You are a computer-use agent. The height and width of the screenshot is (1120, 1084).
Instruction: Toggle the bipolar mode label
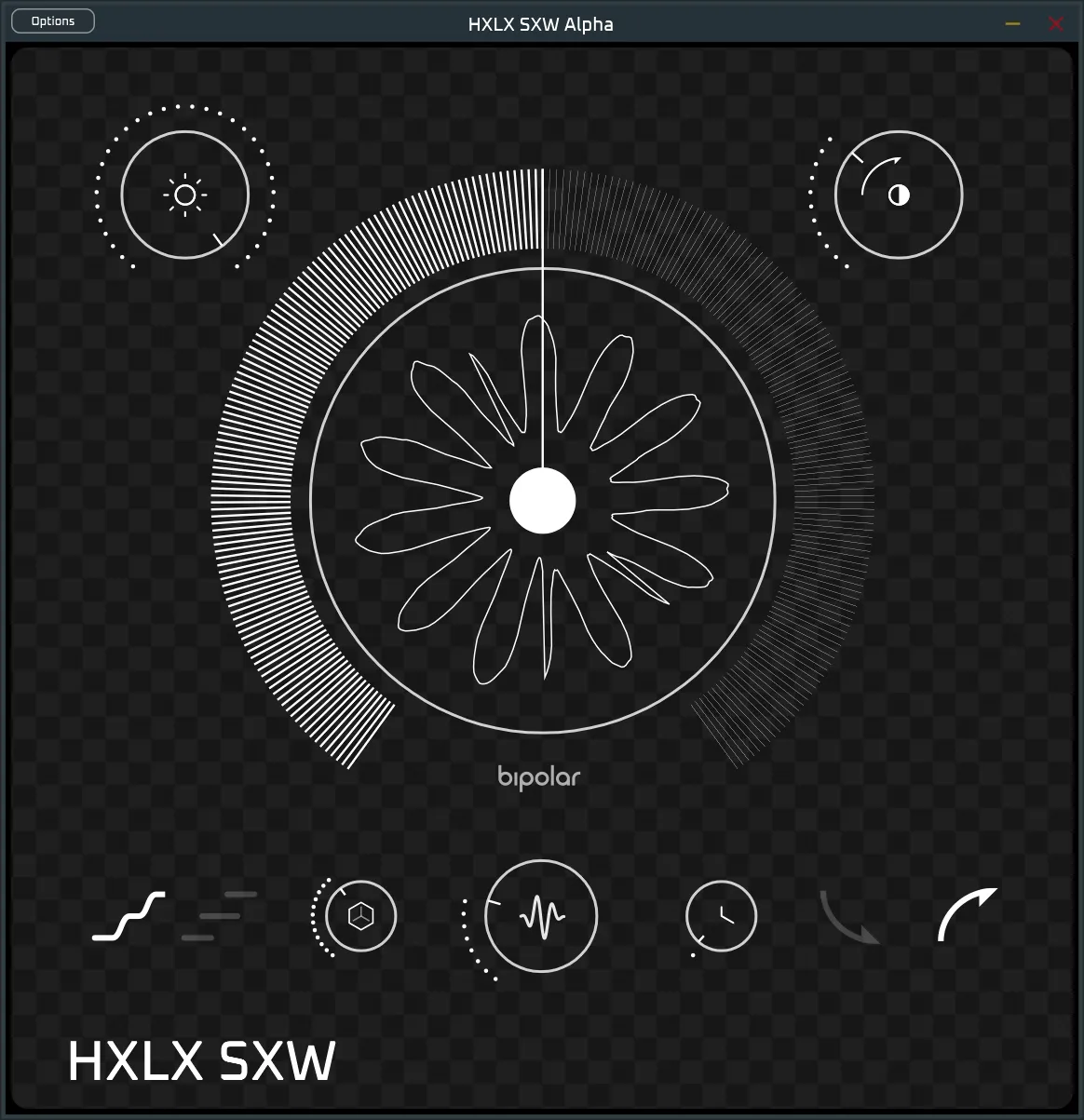tap(540, 776)
